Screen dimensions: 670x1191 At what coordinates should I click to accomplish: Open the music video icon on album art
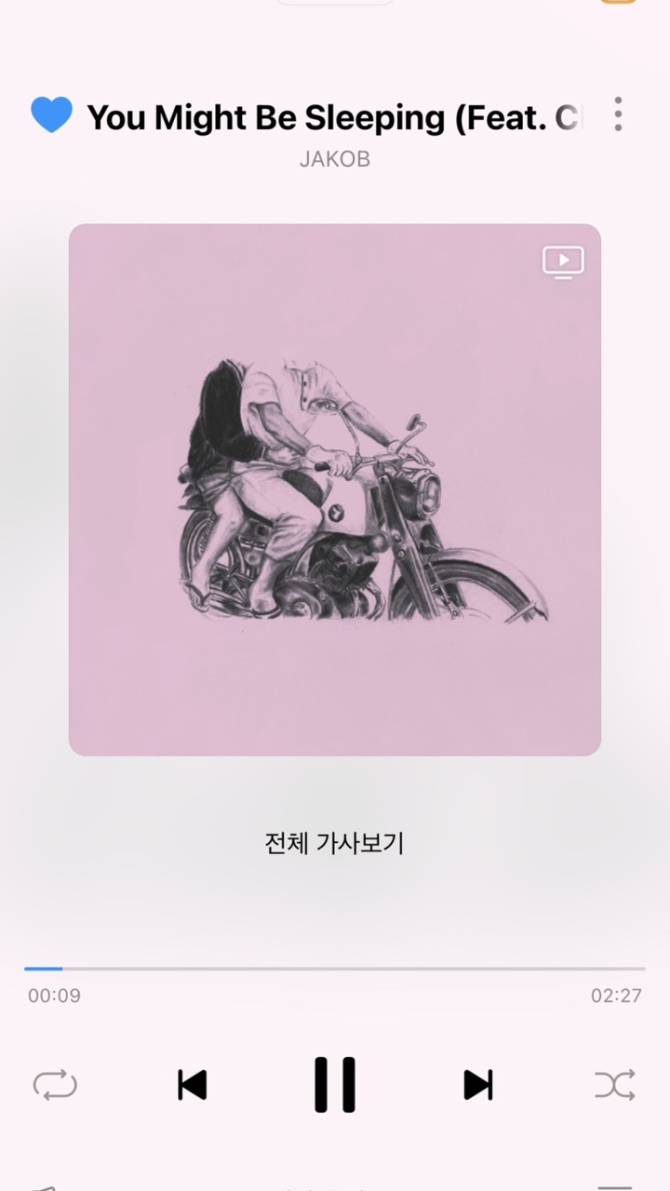[563, 263]
